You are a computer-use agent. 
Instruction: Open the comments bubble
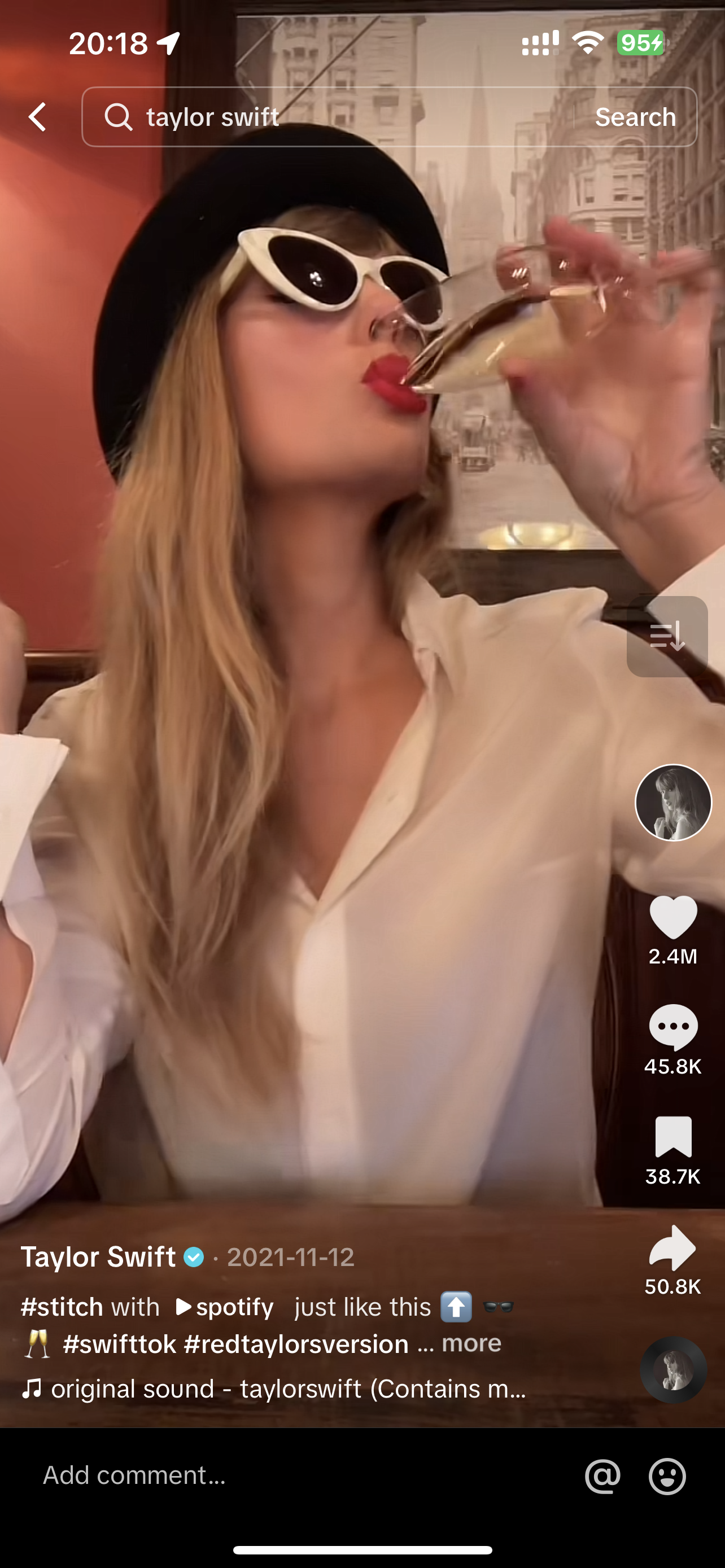pyautogui.click(x=672, y=1027)
